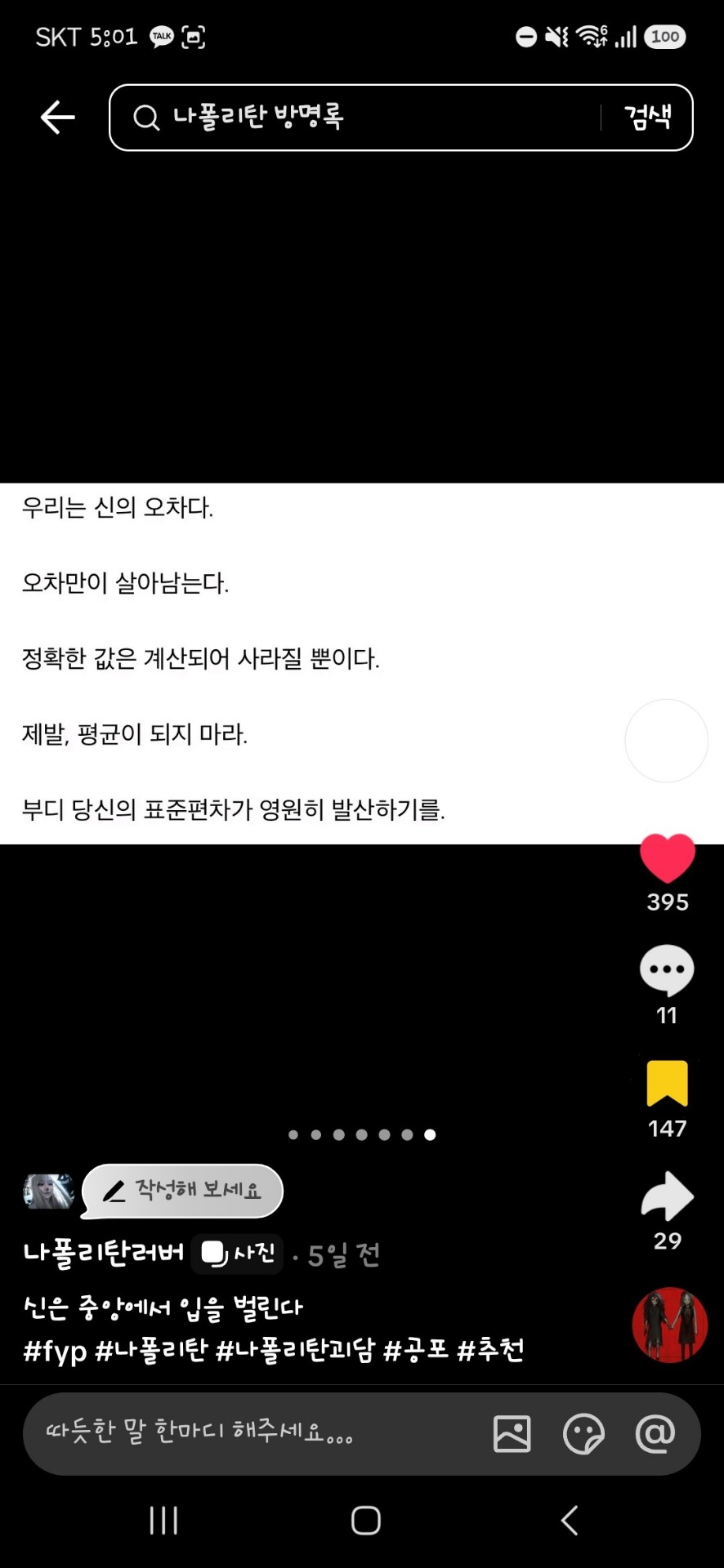Mention someone with the @ icon

655,1434
